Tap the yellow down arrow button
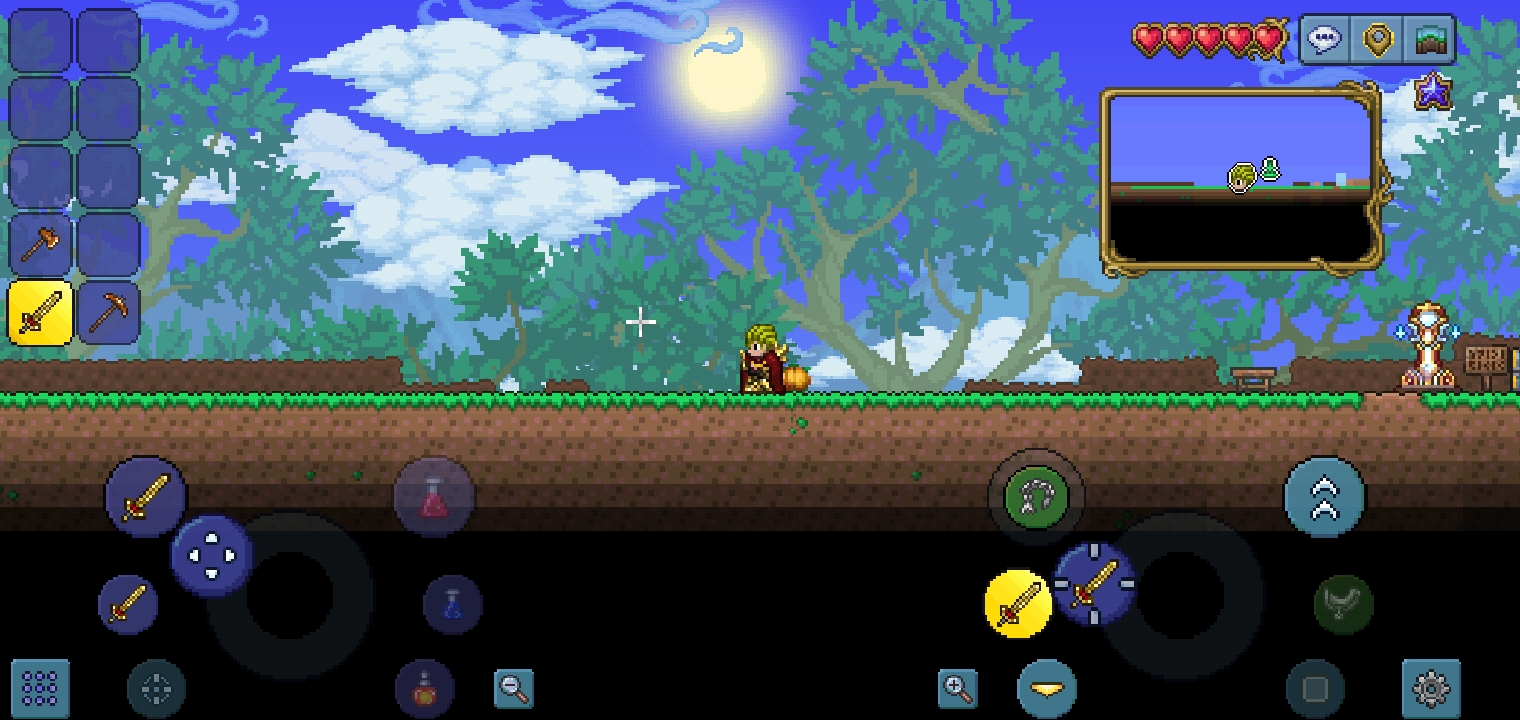 point(1047,688)
